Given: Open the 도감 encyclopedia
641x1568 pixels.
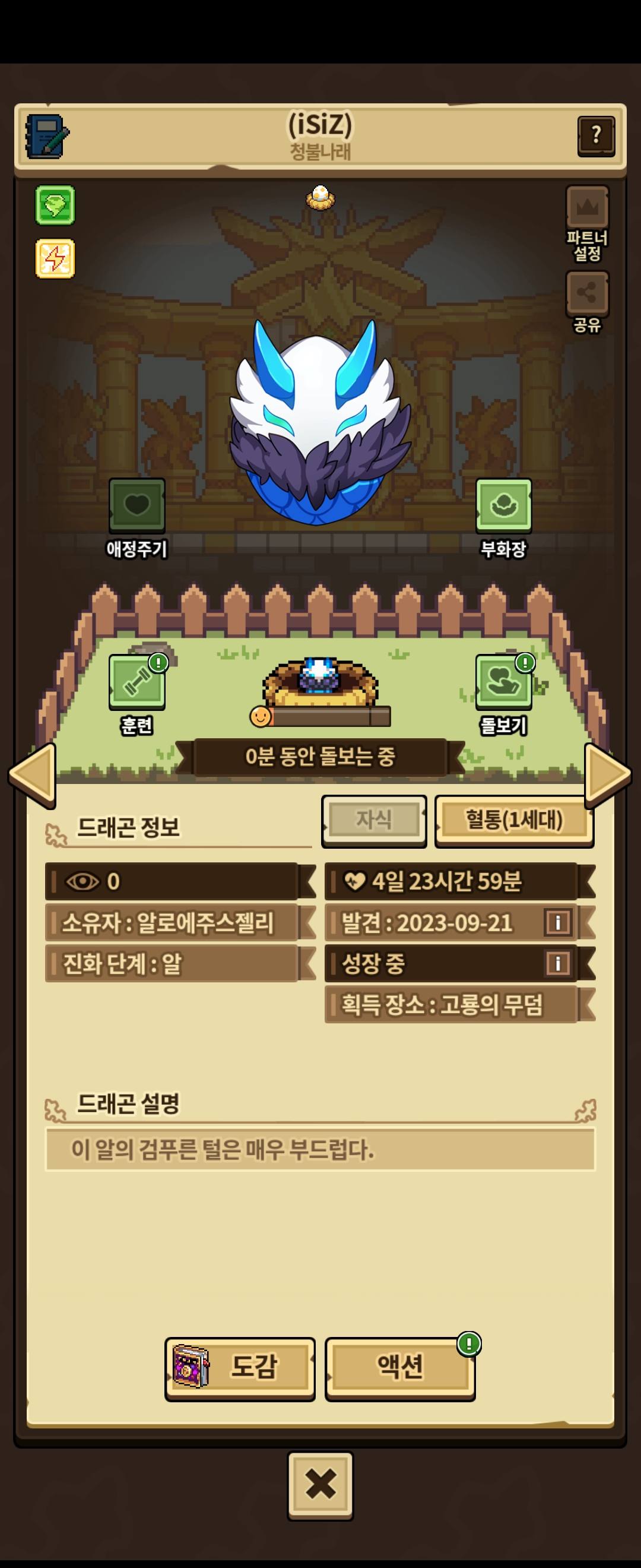Looking at the screenshot, I should coord(240,1367).
